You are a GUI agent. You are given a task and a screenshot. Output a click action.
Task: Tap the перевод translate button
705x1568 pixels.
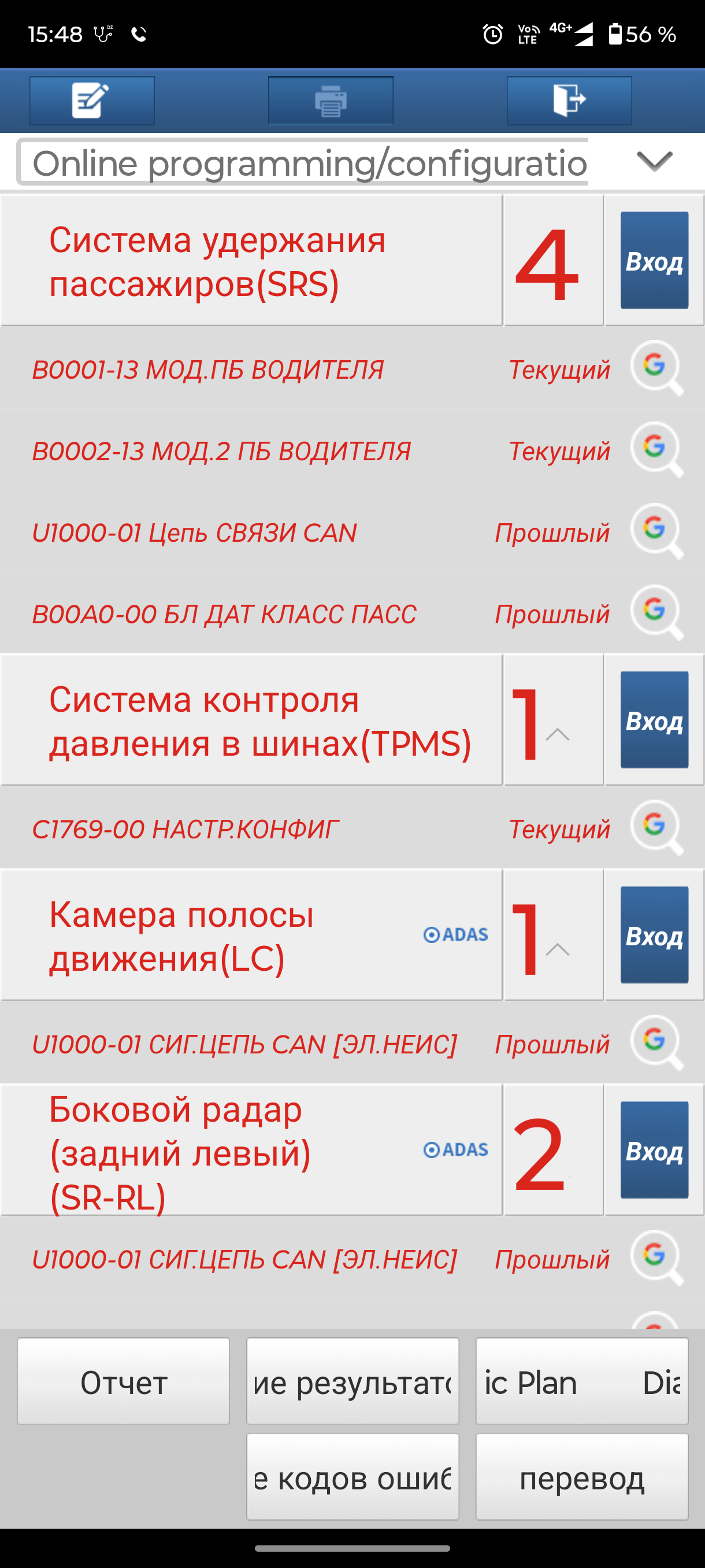582,1477
